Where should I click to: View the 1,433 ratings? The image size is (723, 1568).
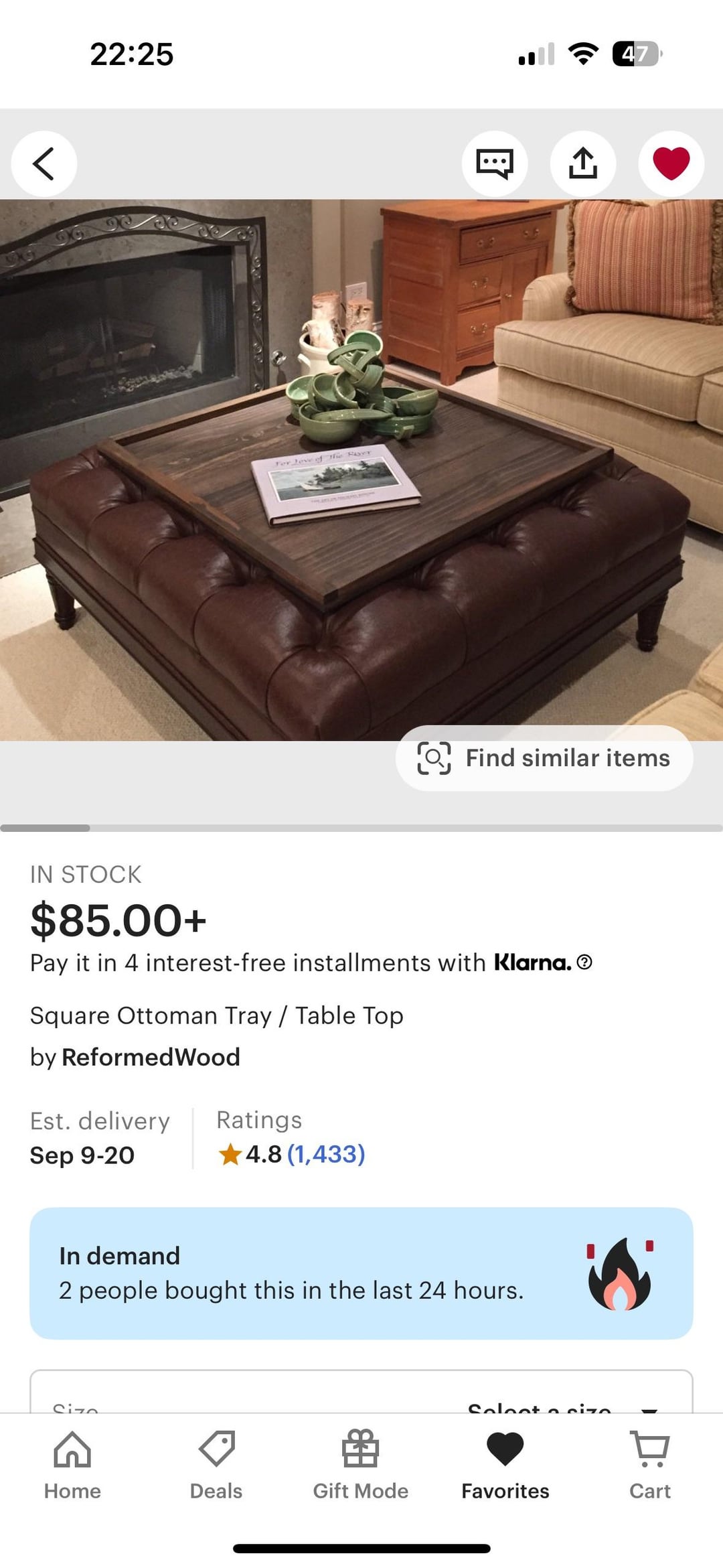click(326, 1154)
